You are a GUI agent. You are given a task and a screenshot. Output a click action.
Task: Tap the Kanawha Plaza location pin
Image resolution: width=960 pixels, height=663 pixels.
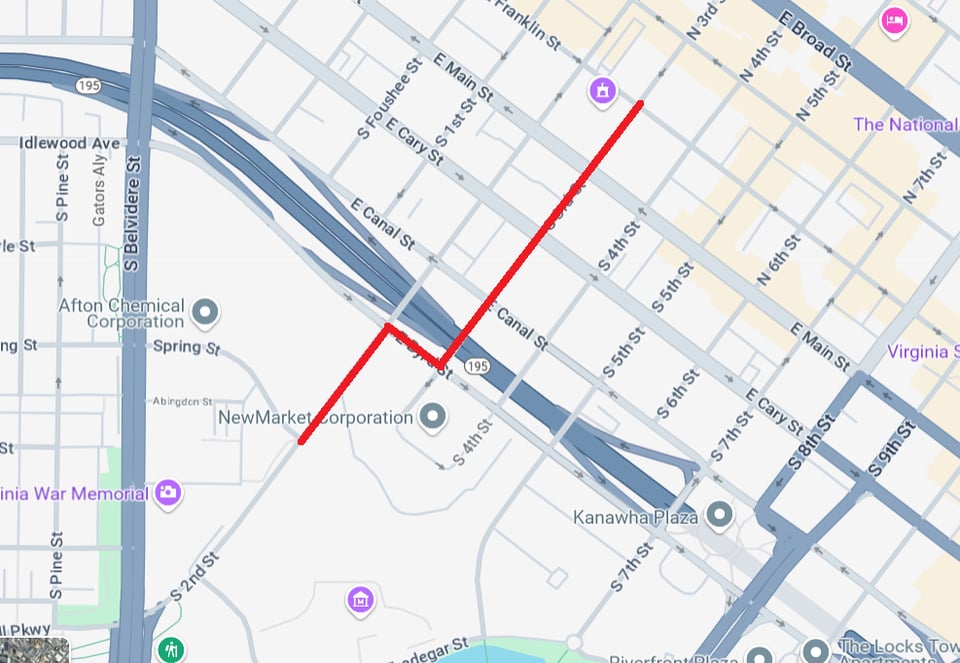(x=719, y=516)
